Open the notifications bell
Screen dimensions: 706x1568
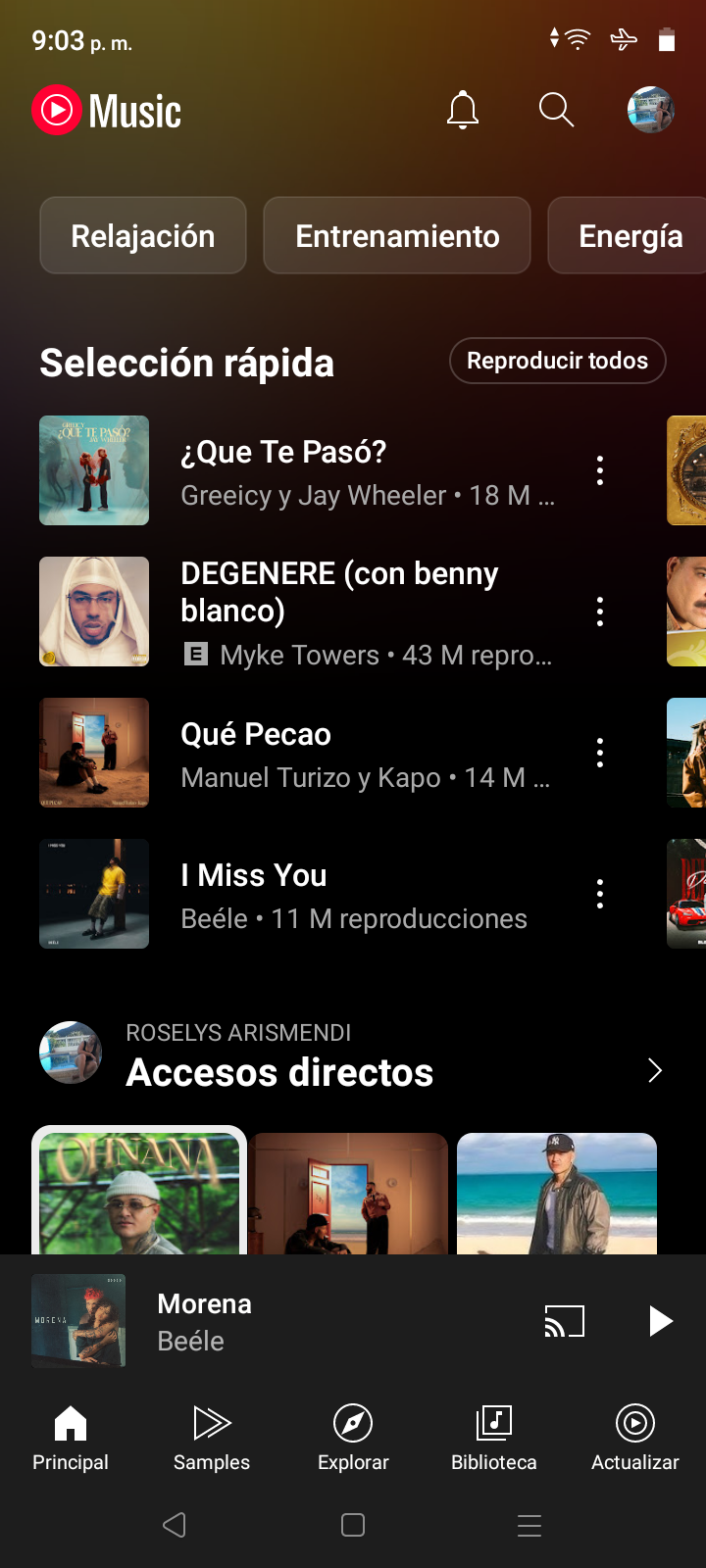click(x=463, y=110)
